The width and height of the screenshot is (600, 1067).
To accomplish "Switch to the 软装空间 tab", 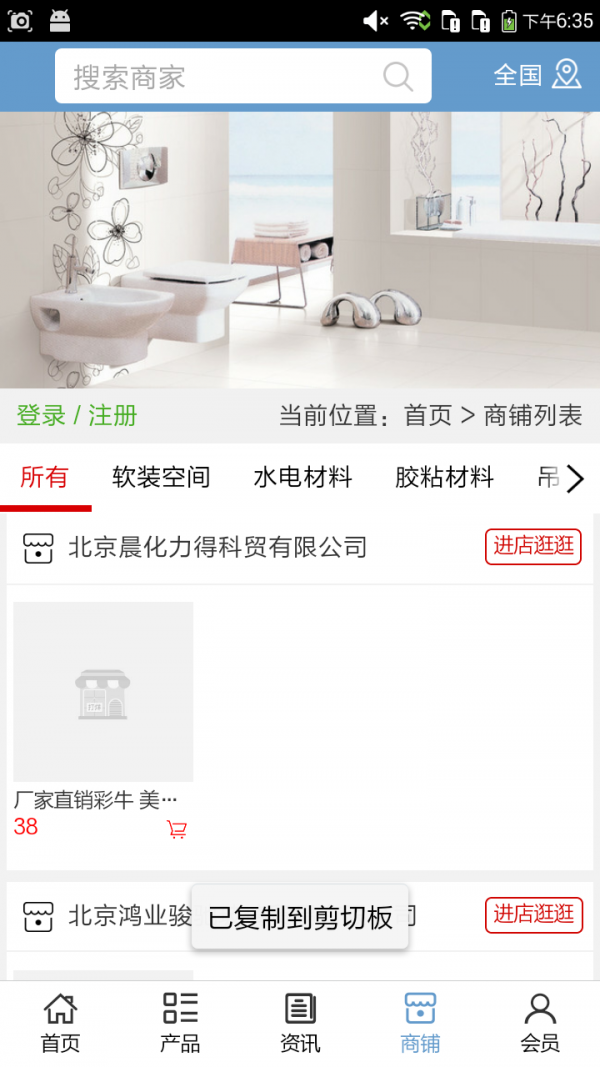I will pos(161,477).
